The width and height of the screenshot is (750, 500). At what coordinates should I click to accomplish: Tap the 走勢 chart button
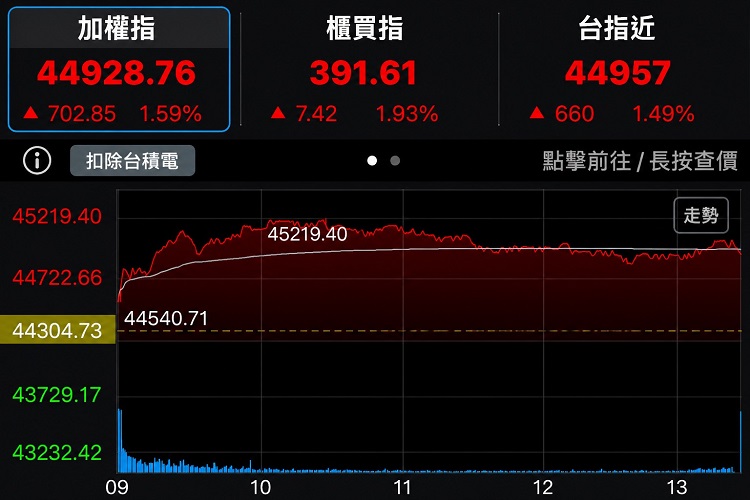[x=701, y=215]
